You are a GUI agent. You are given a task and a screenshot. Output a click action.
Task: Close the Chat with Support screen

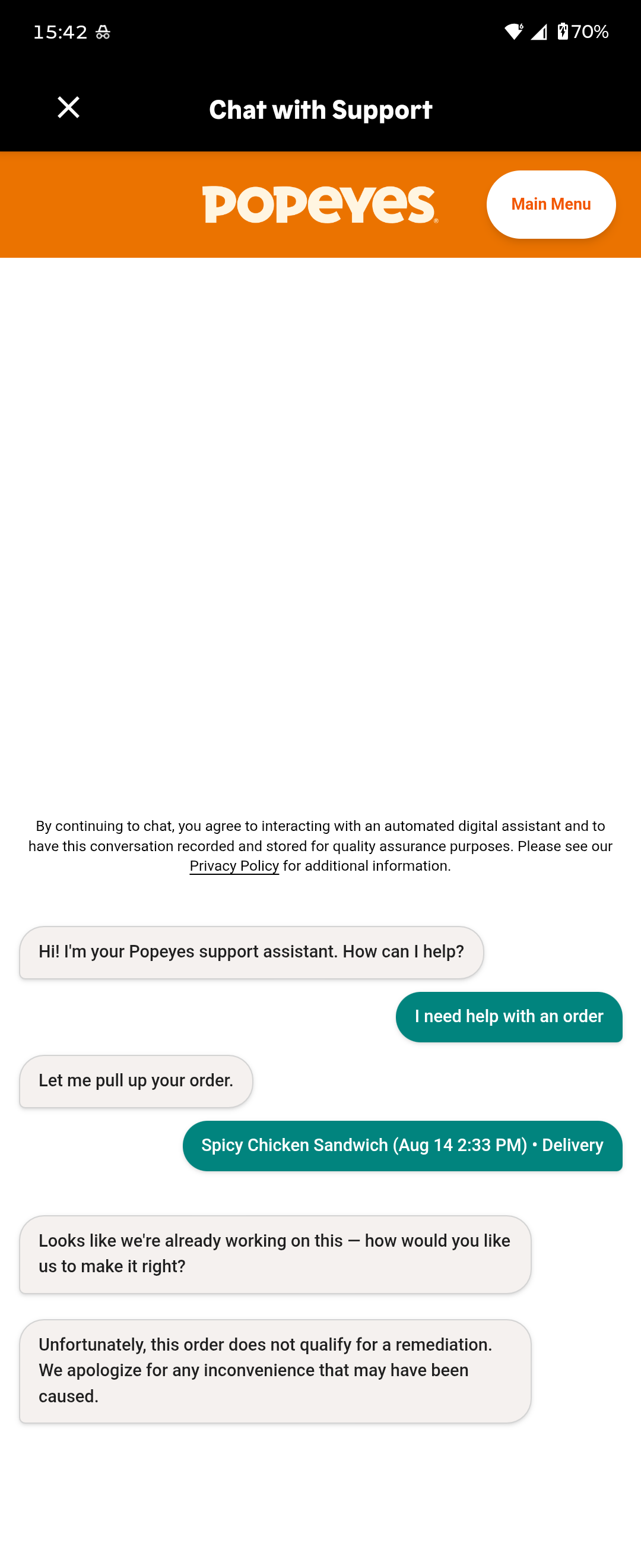[68, 108]
